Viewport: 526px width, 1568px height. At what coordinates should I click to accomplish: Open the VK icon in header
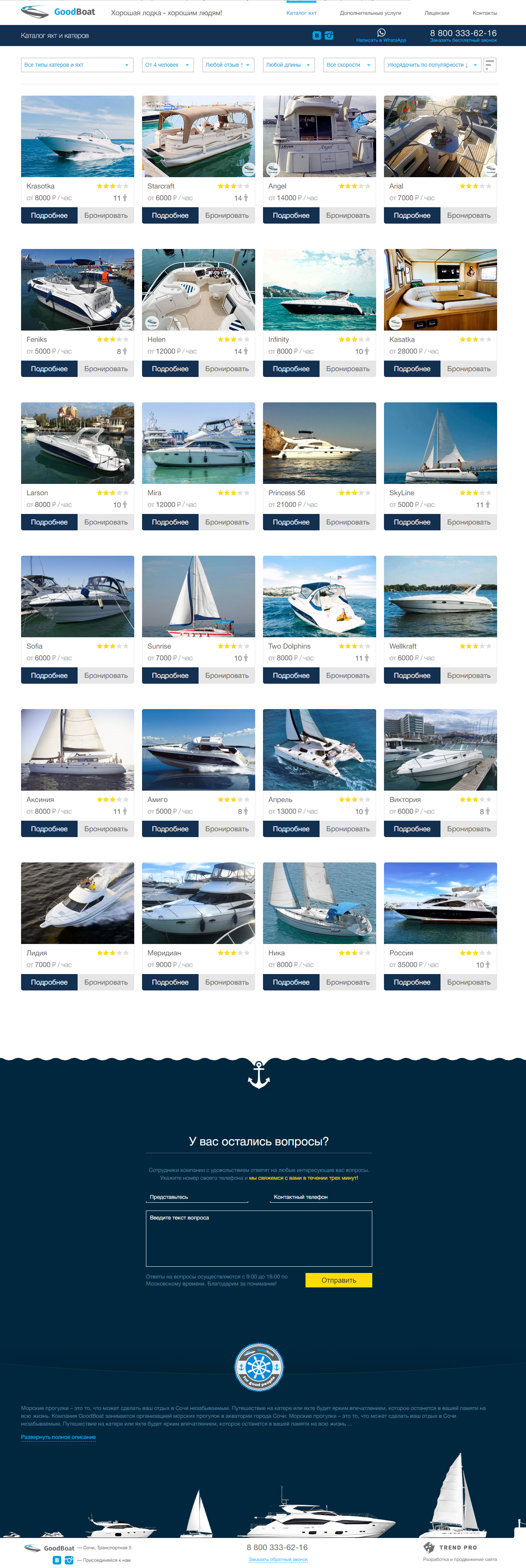(x=316, y=35)
